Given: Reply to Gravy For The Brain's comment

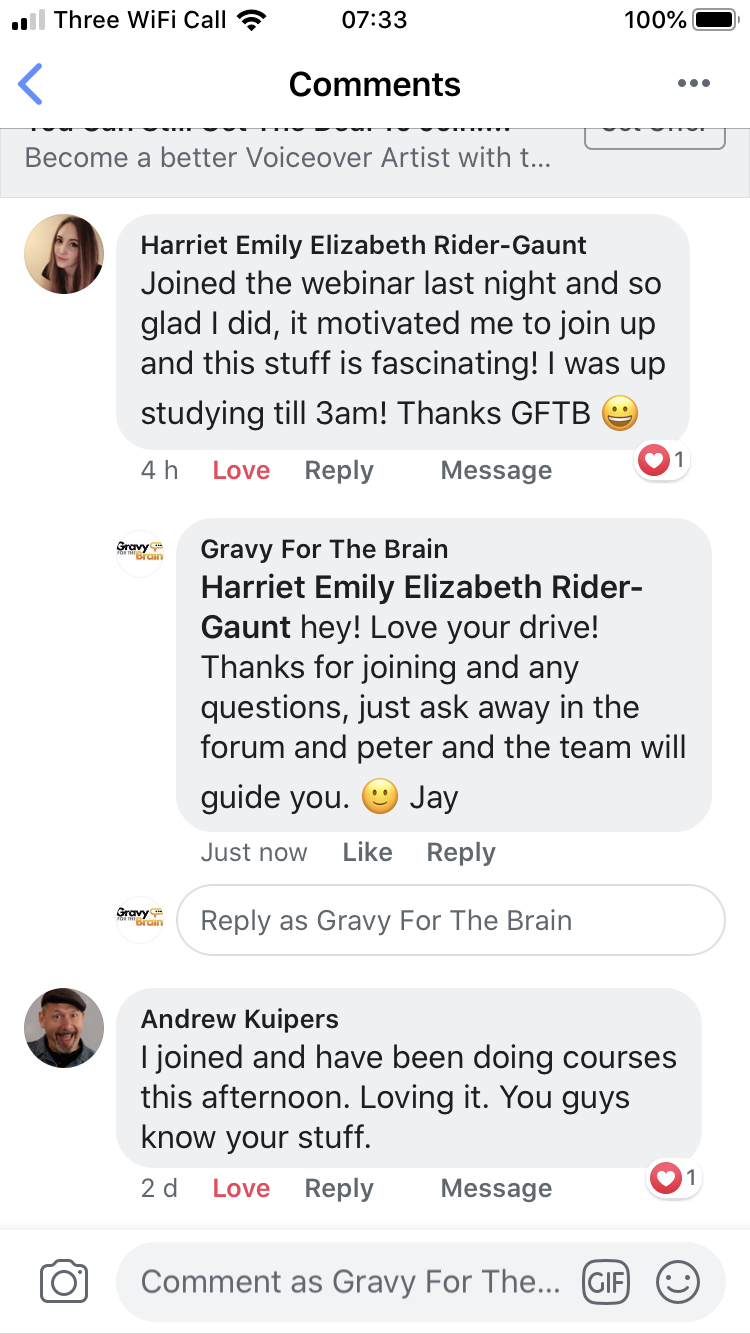Looking at the screenshot, I should pyautogui.click(x=461, y=852).
